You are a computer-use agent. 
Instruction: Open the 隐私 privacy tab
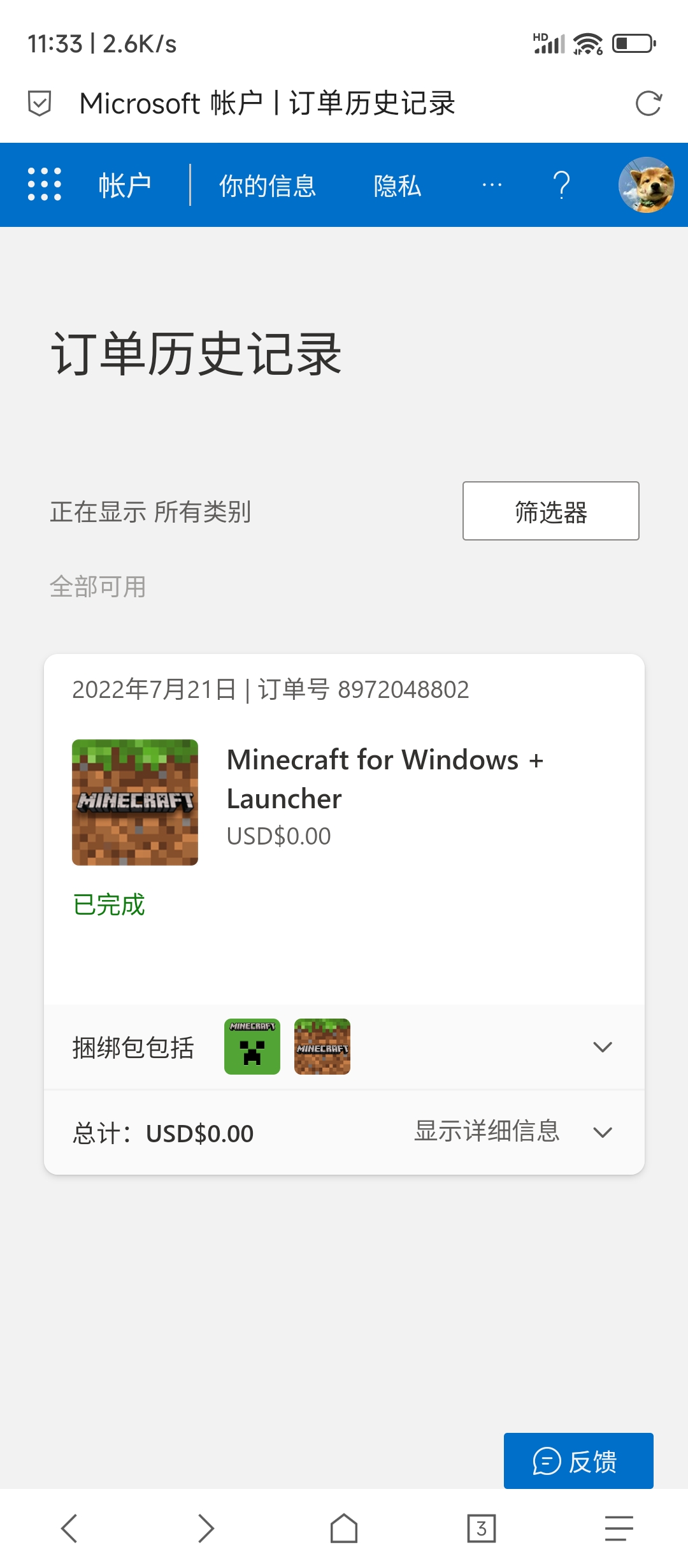click(398, 185)
